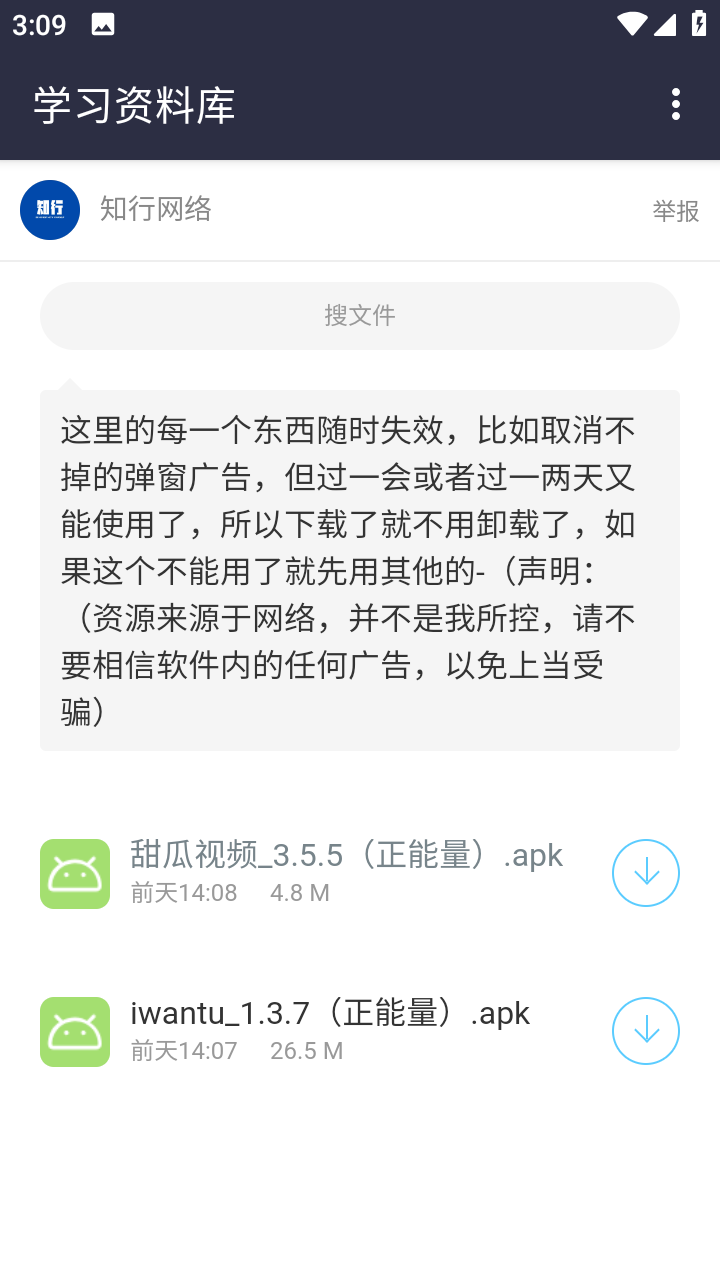Click the green Android icon beside 甜瓜视频_3.5.5
The width and height of the screenshot is (720, 1280).
point(74,872)
